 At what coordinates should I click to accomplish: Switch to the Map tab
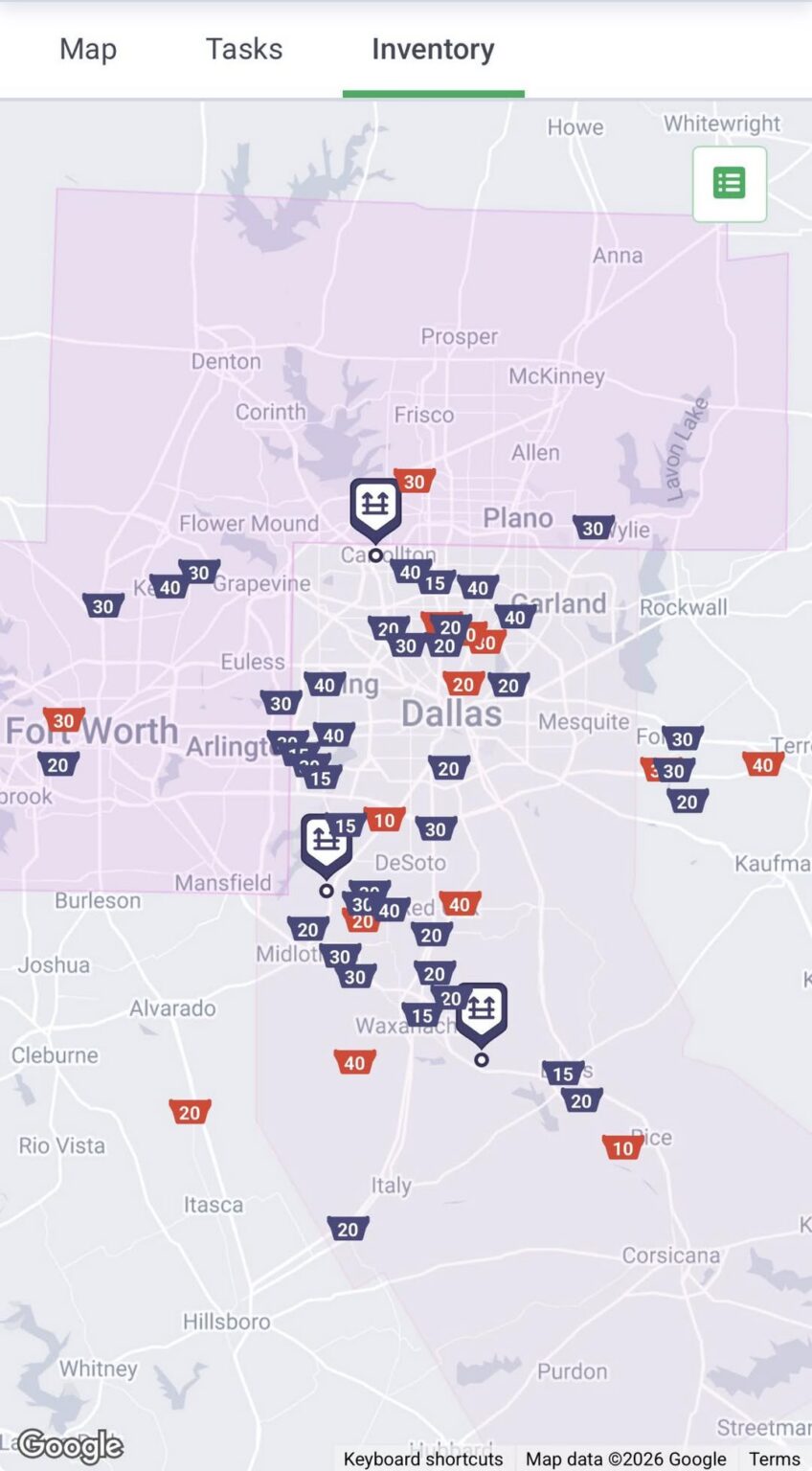coord(88,49)
